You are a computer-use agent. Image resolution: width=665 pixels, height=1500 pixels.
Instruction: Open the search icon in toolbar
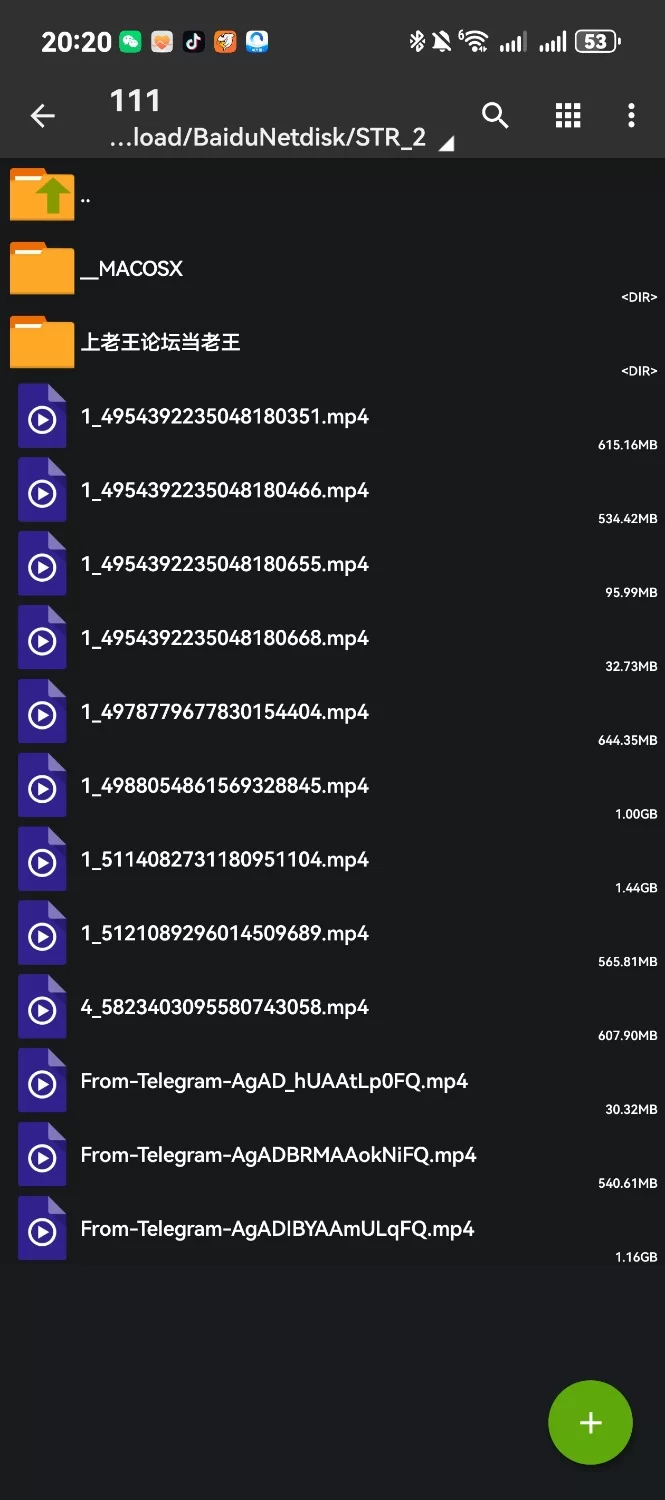(495, 116)
